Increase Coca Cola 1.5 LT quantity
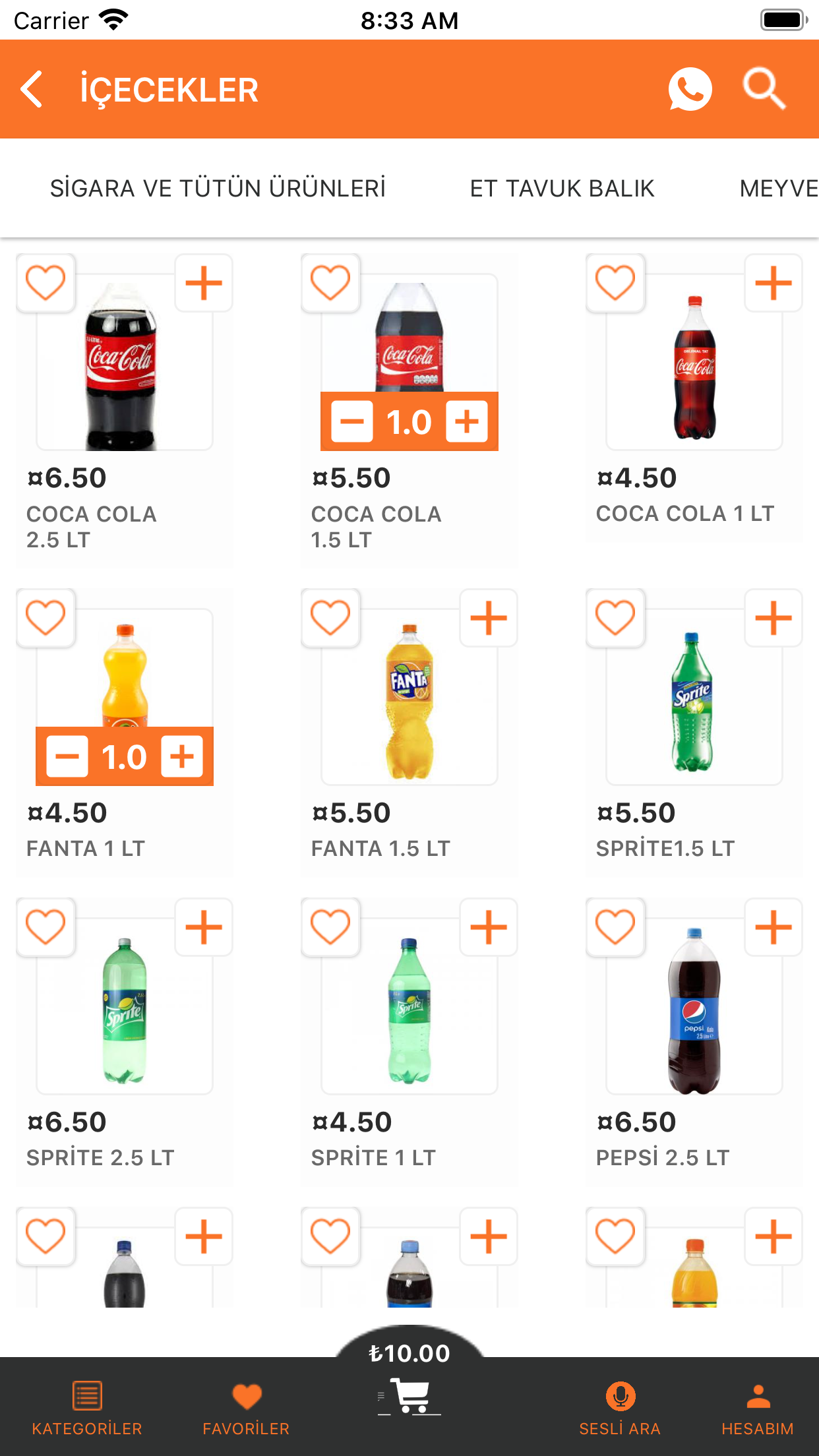This screenshot has width=819, height=1456. [467, 422]
